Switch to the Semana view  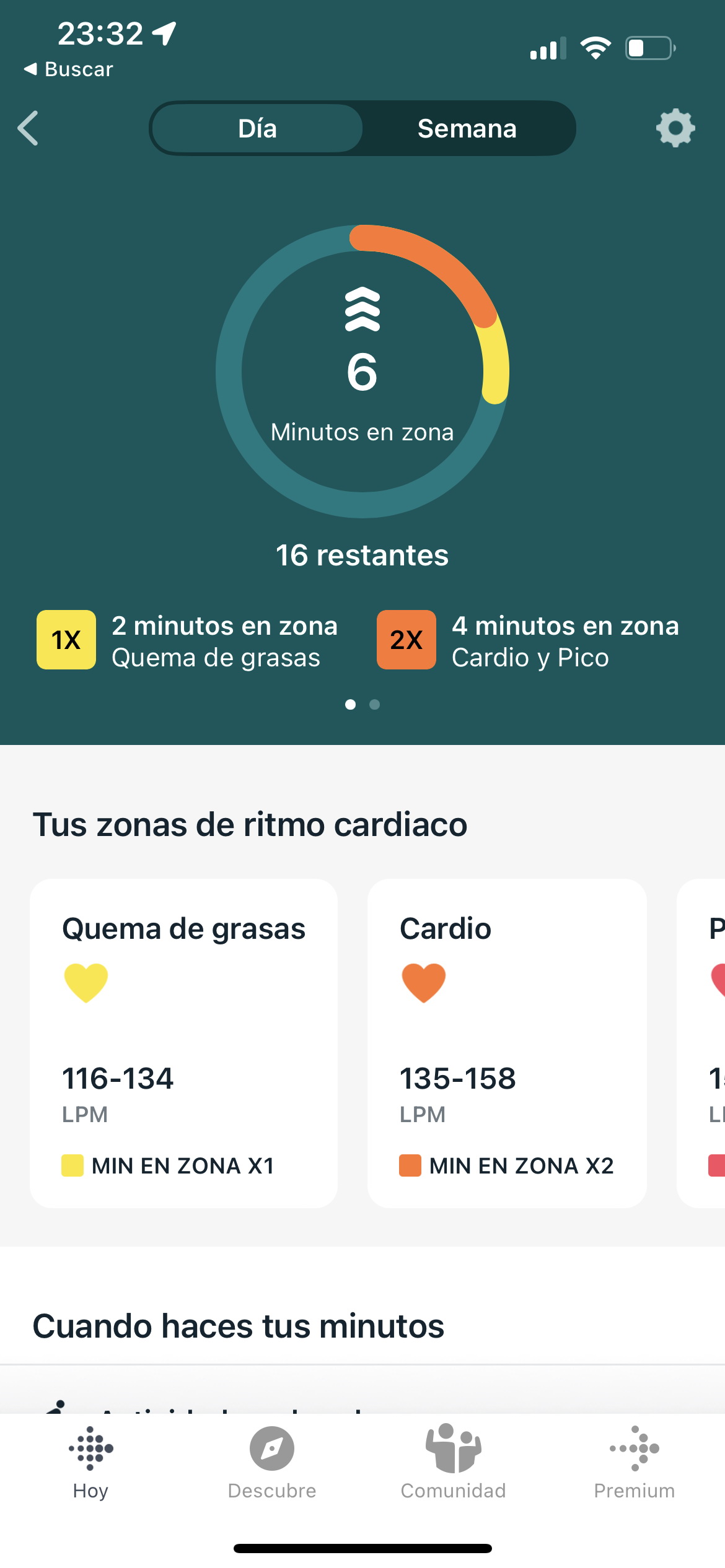tap(467, 128)
